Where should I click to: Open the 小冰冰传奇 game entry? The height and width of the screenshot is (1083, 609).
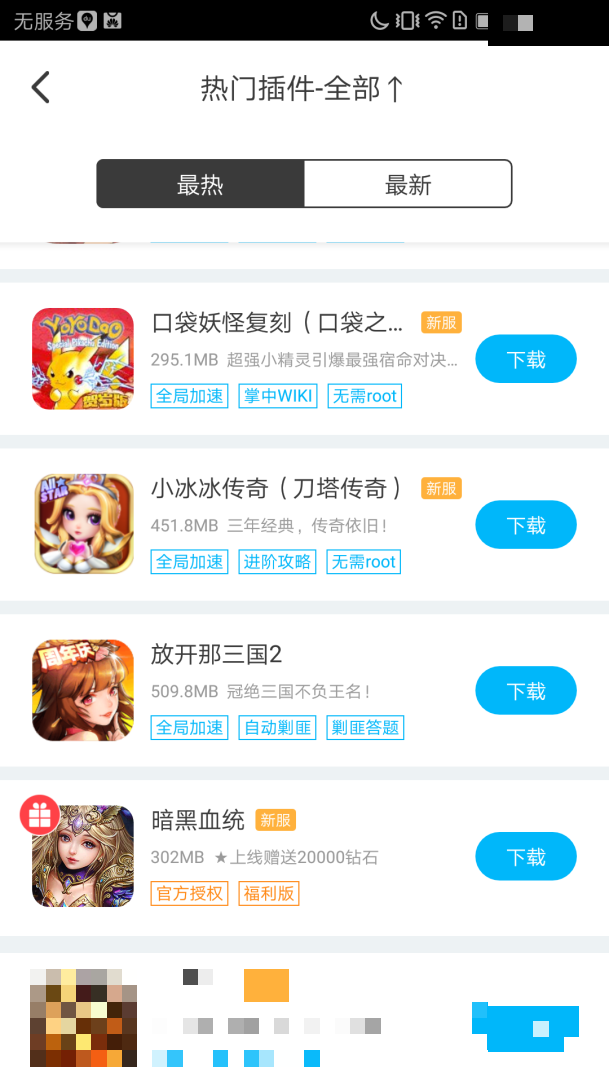coord(276,489)
